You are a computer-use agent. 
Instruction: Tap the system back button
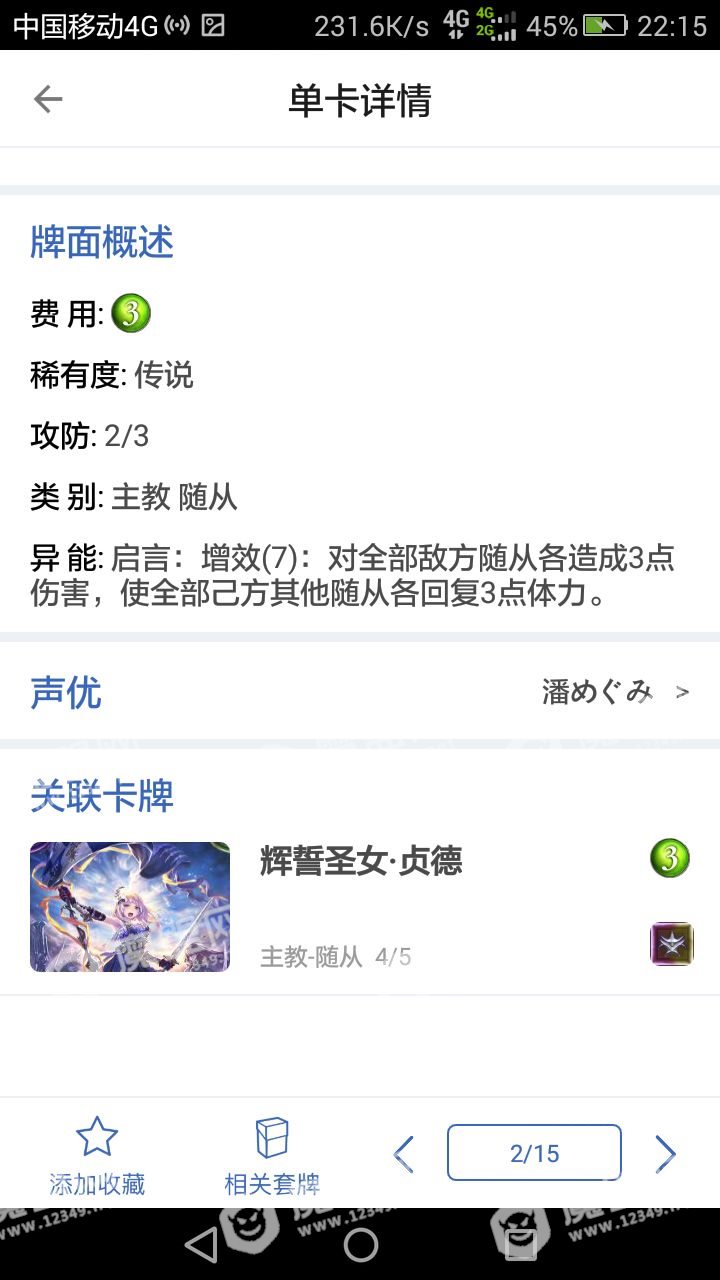point(201,1245)
